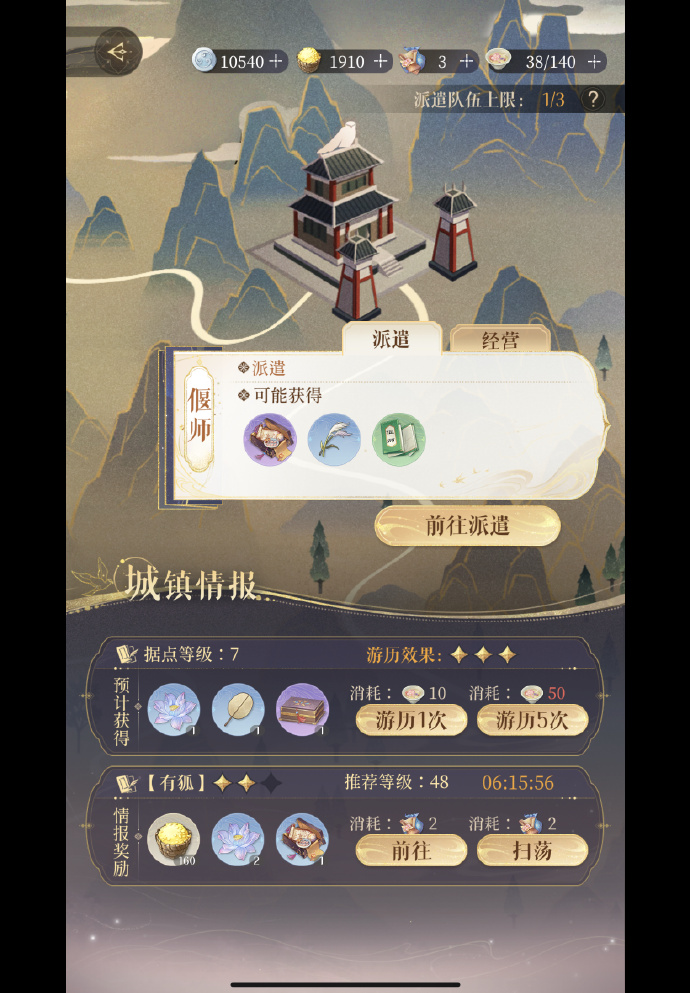Tap 前往 for the 有狐 mission

coord(411,850)
